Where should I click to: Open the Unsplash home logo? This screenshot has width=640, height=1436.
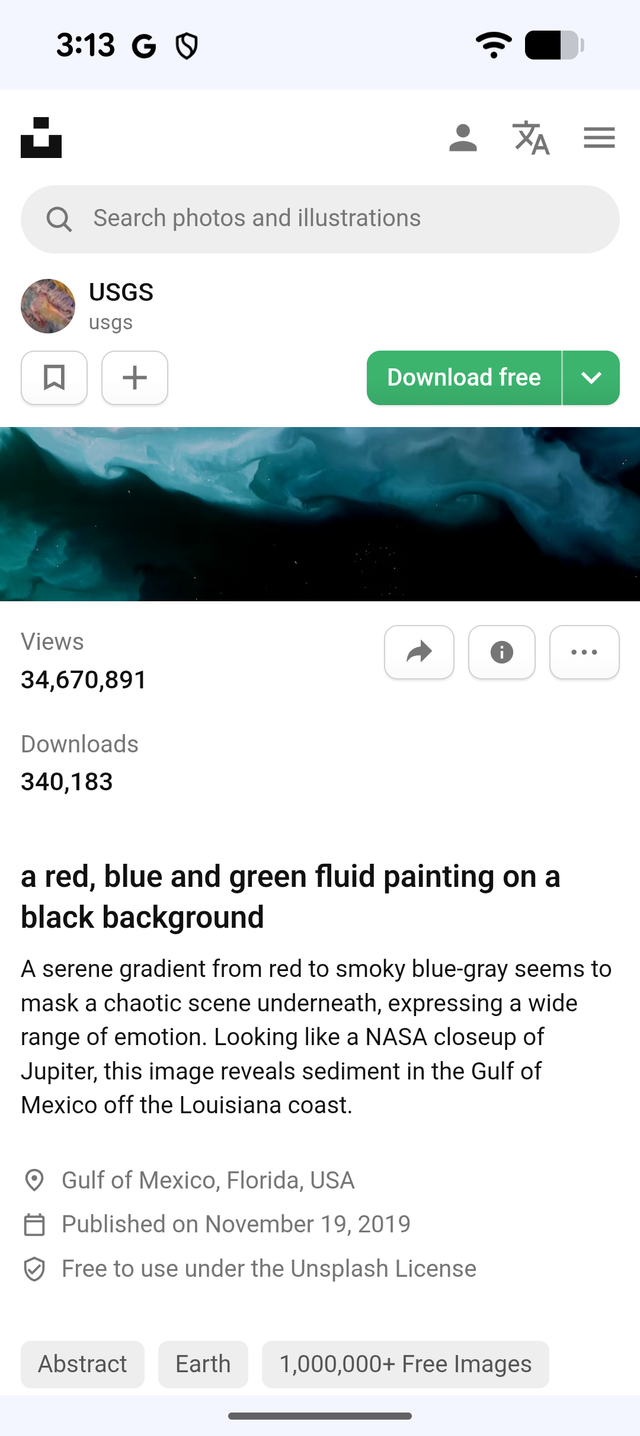coord(41,138)
